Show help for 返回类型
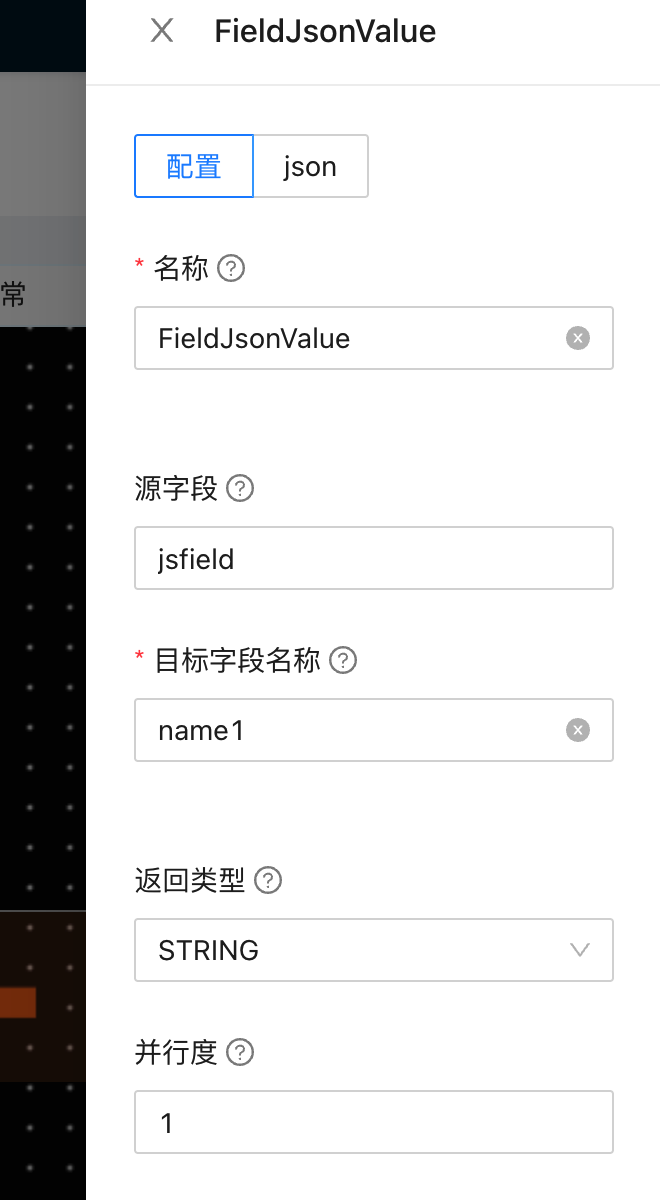The width and height of the screenshot is (660, 1200). tap(268, 881)
